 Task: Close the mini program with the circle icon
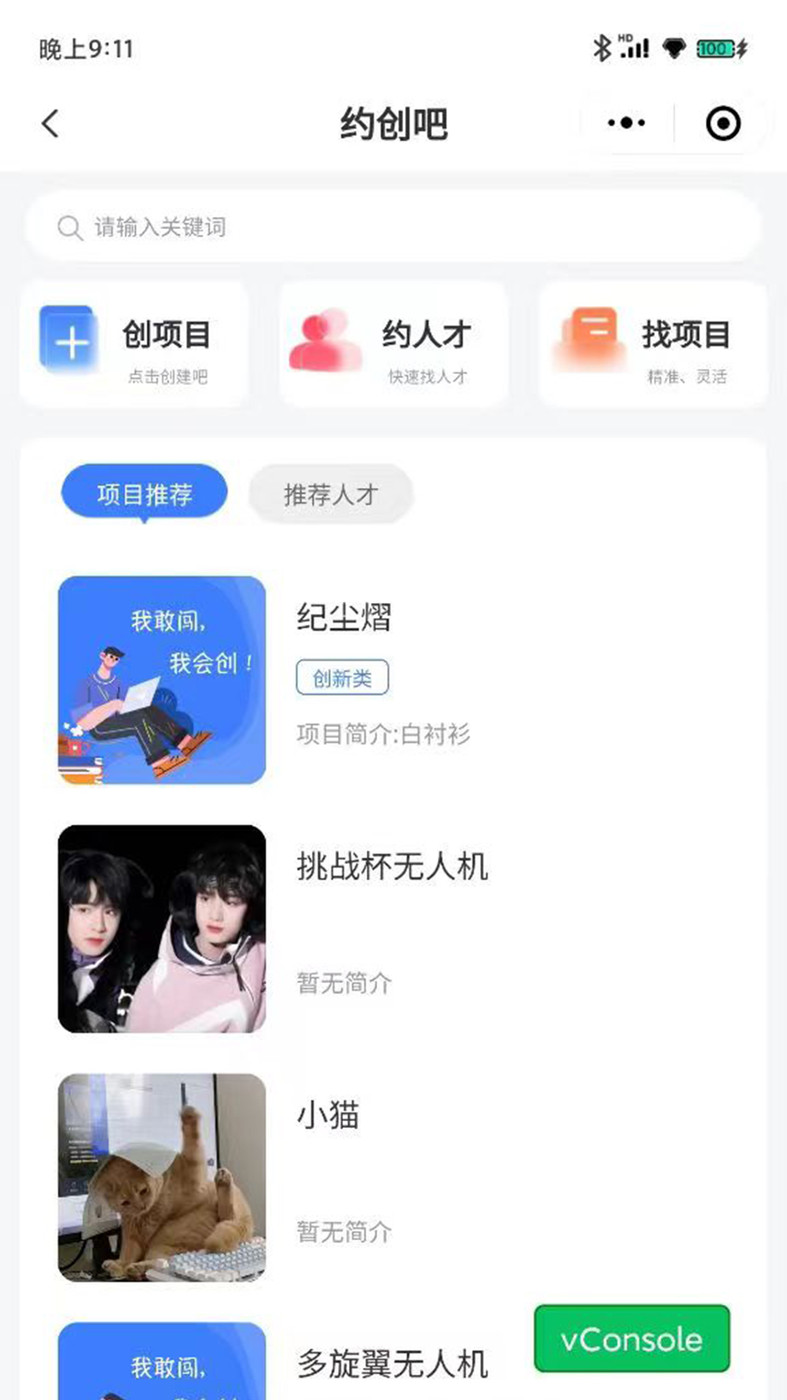point(722,124)
